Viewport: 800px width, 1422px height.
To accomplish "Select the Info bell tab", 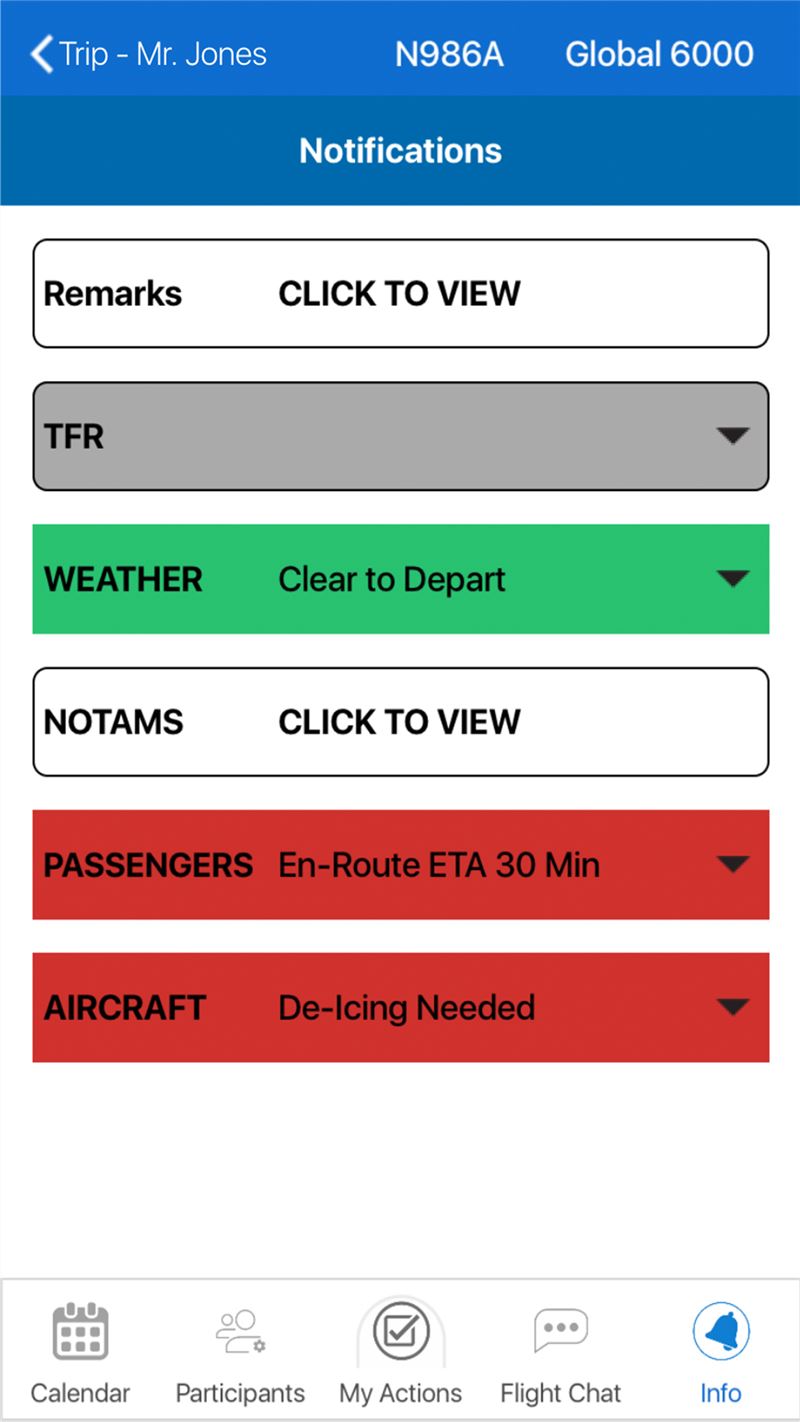I will tap(721, 1352).
